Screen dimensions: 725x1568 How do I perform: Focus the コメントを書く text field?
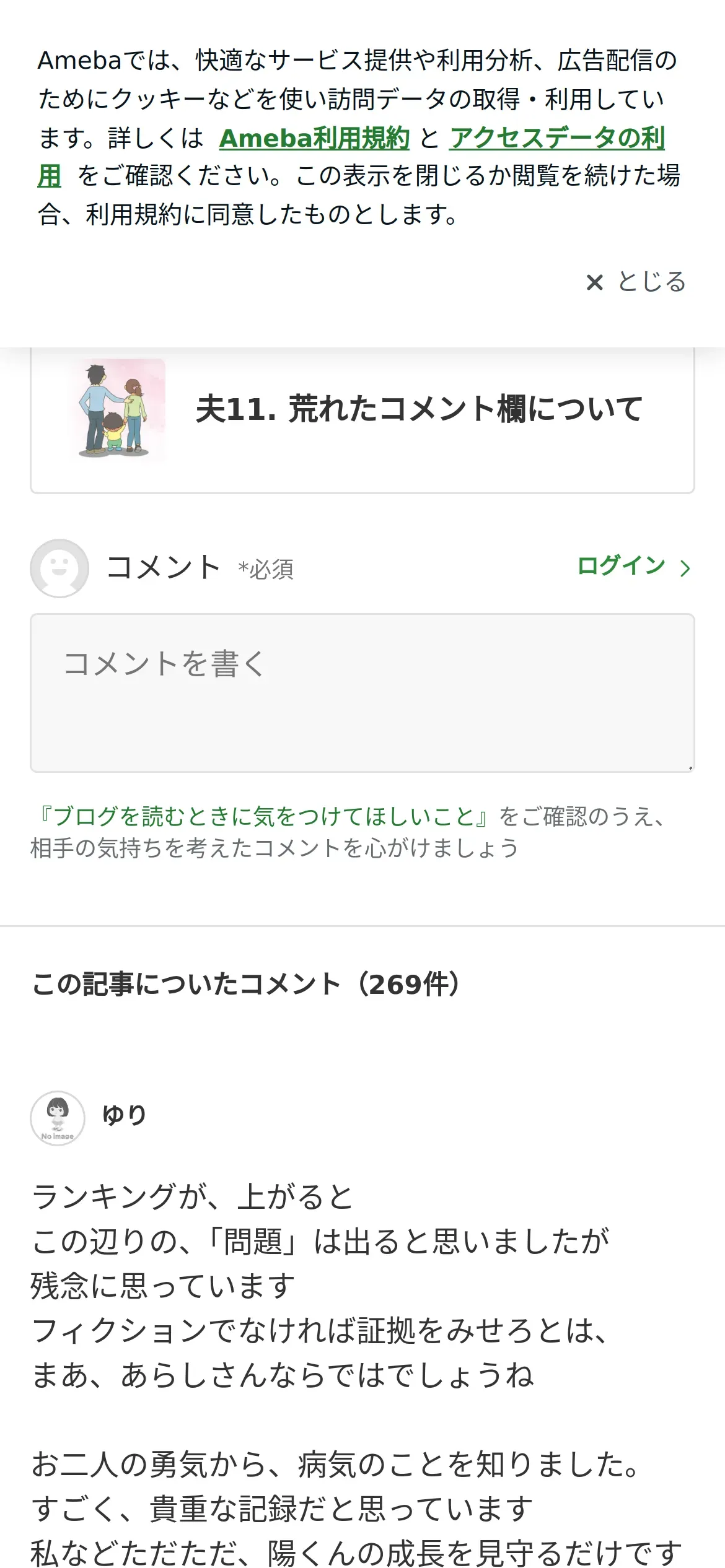pos(362,693)
